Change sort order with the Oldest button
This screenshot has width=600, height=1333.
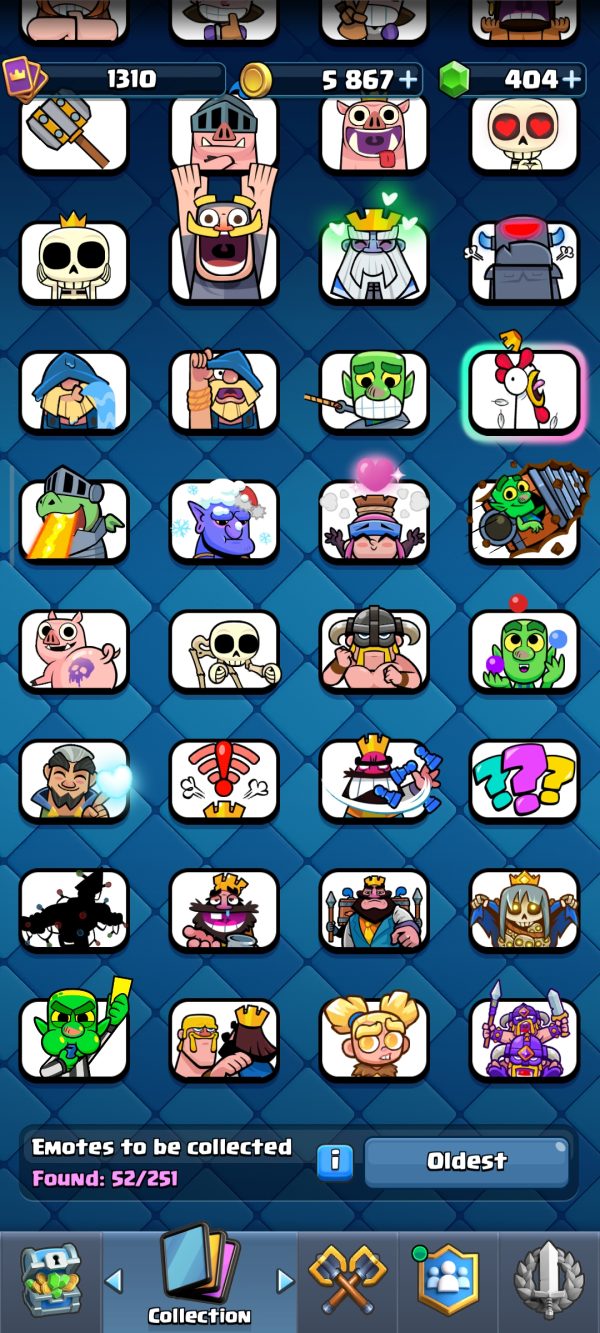(467, 1162)
